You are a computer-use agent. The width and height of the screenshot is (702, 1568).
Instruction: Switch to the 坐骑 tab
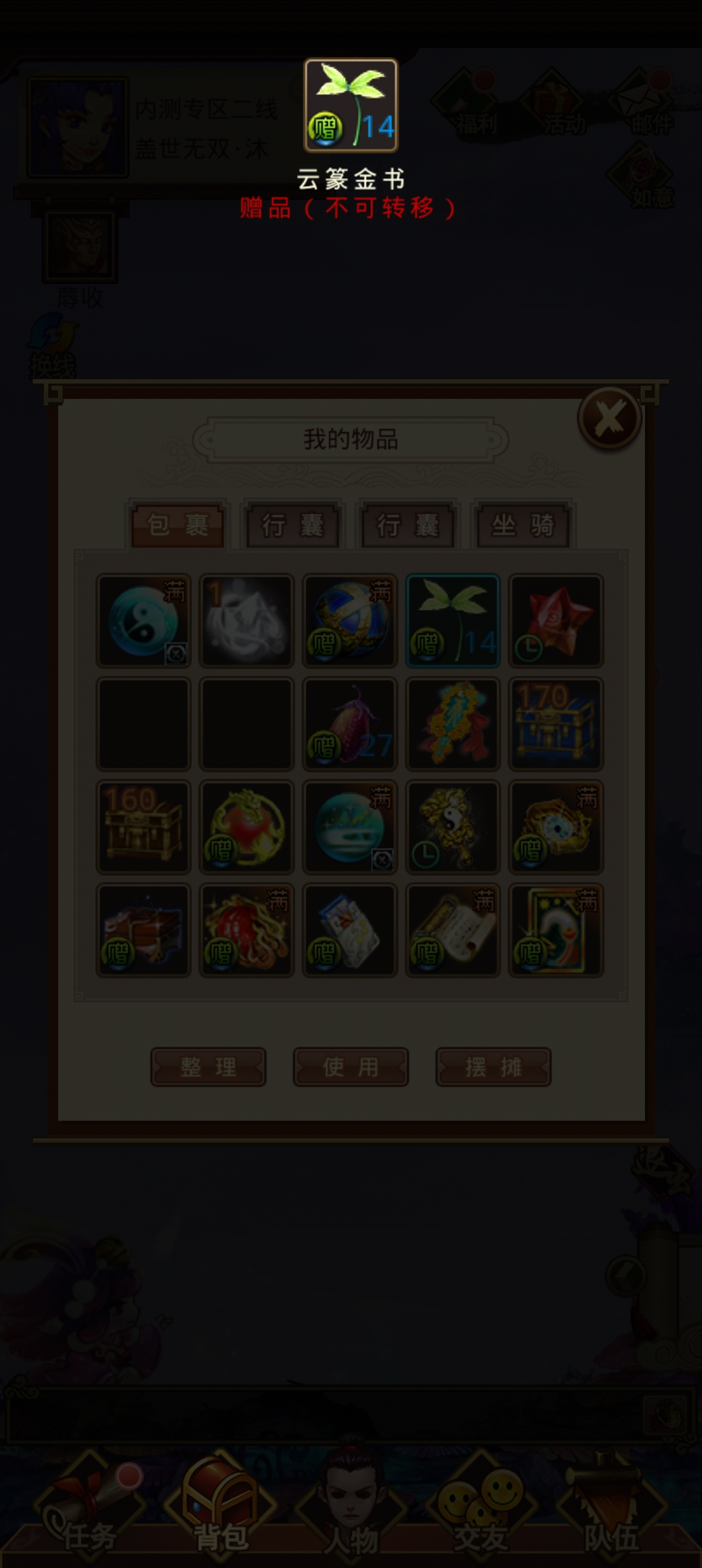523,525
